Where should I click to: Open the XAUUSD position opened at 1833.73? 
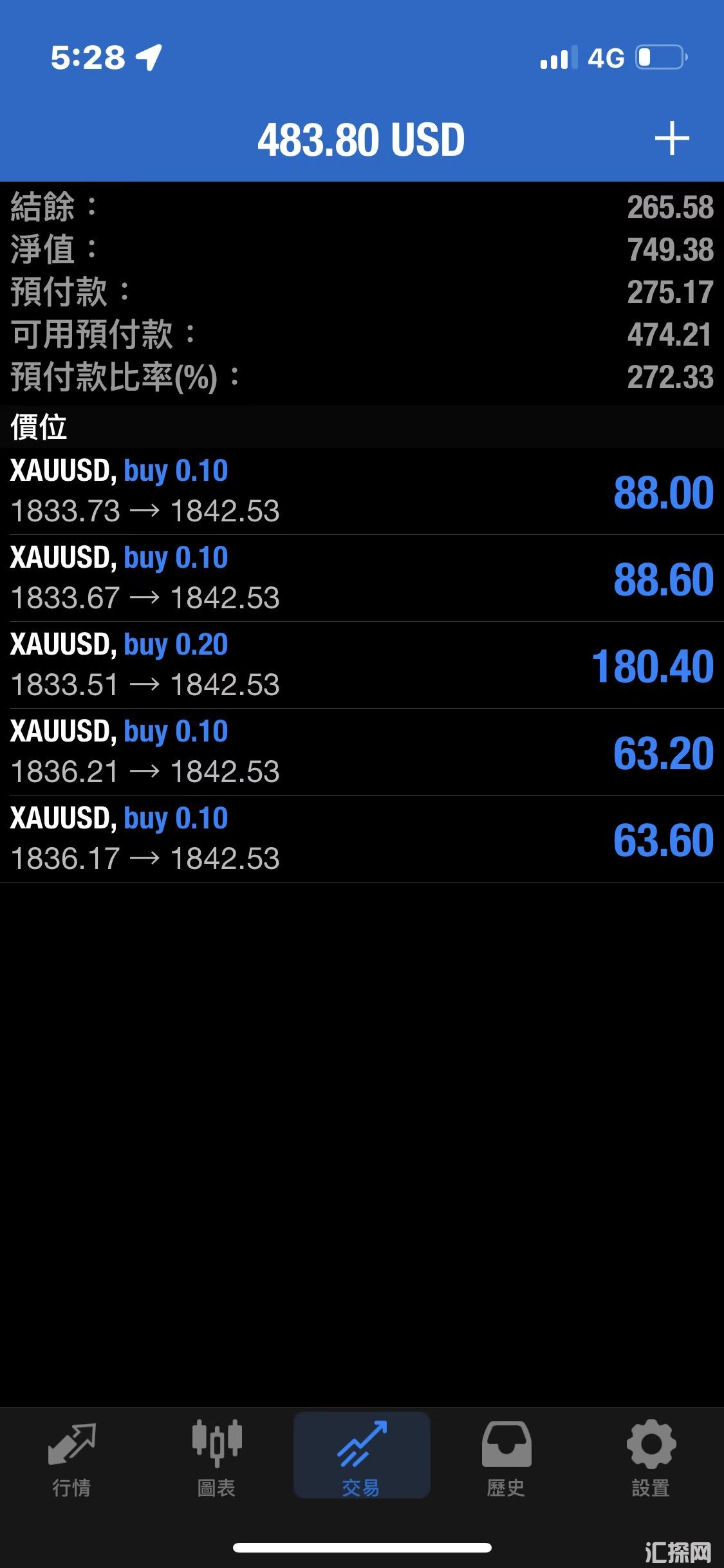point(362,491)
